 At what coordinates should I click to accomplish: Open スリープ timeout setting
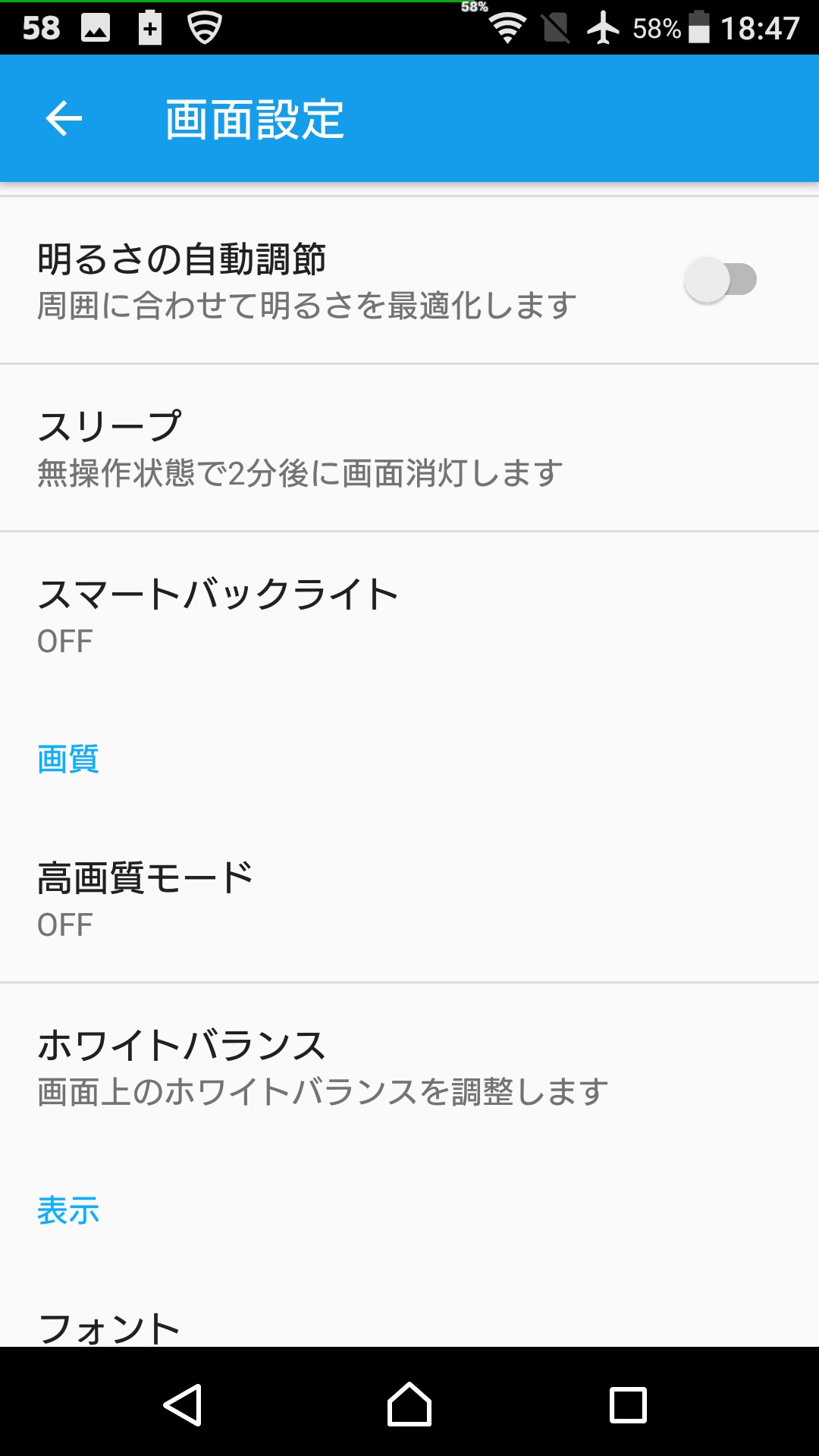[409, 447]
